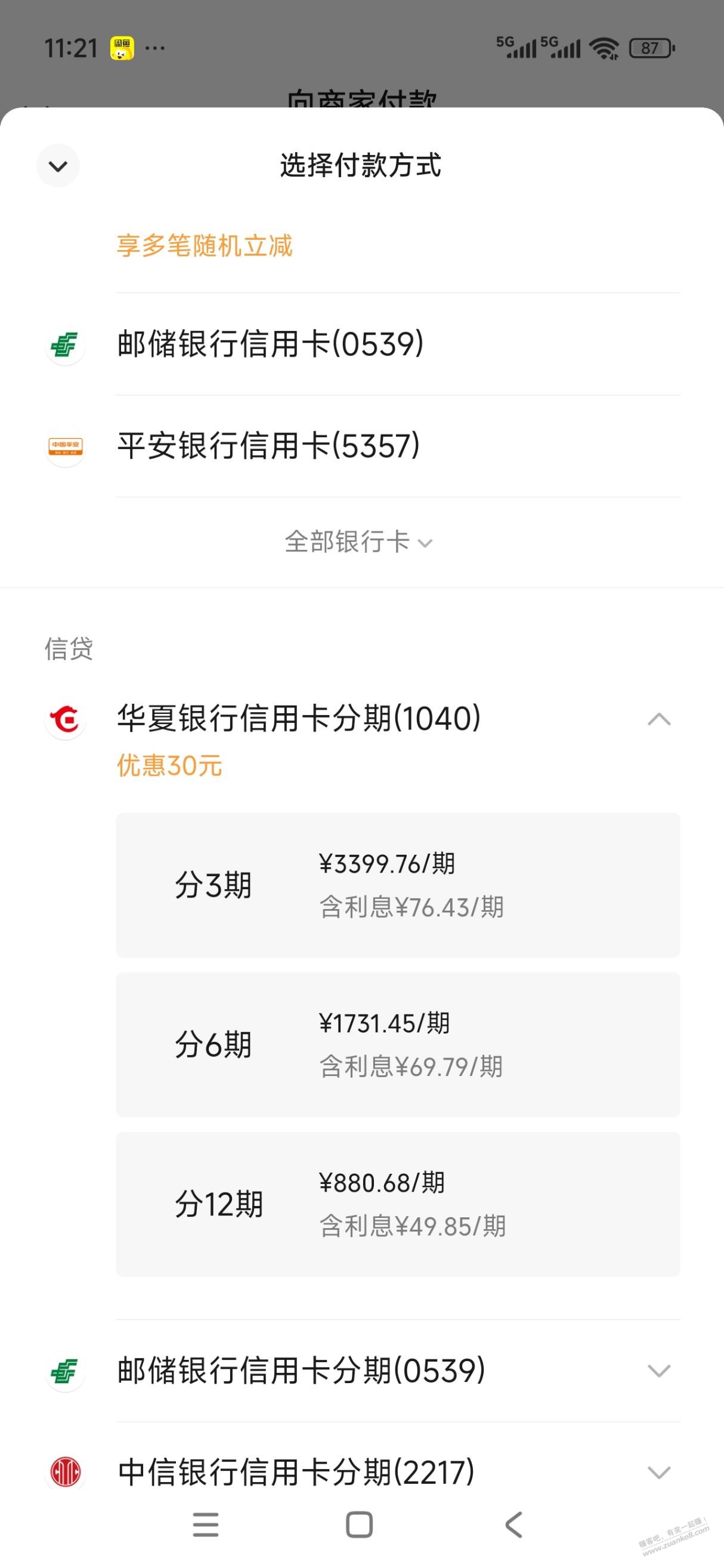Expand 邮储银行信用卡分期(0539) options
Viewport: 724px width, 1568px height.
659,1371
